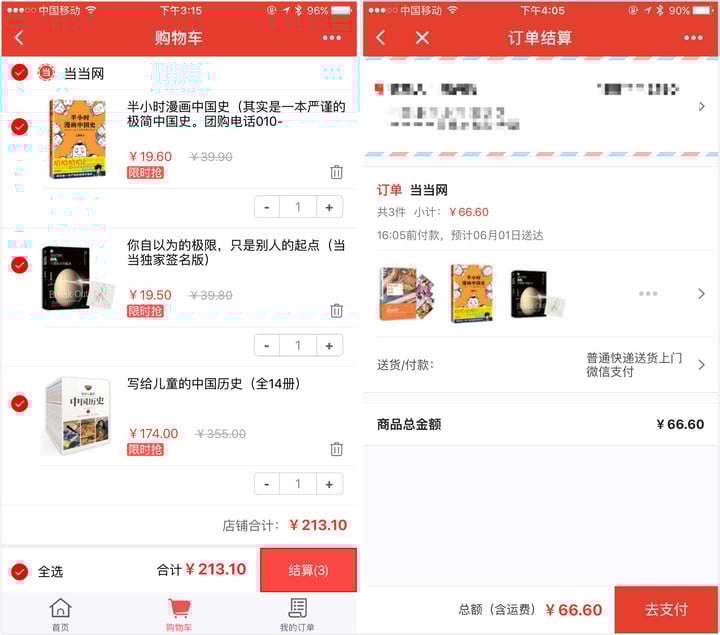Viewport: 720px width, 635px height.
Task: Open the 送货/付款 options row
Action: coord(540,365)
